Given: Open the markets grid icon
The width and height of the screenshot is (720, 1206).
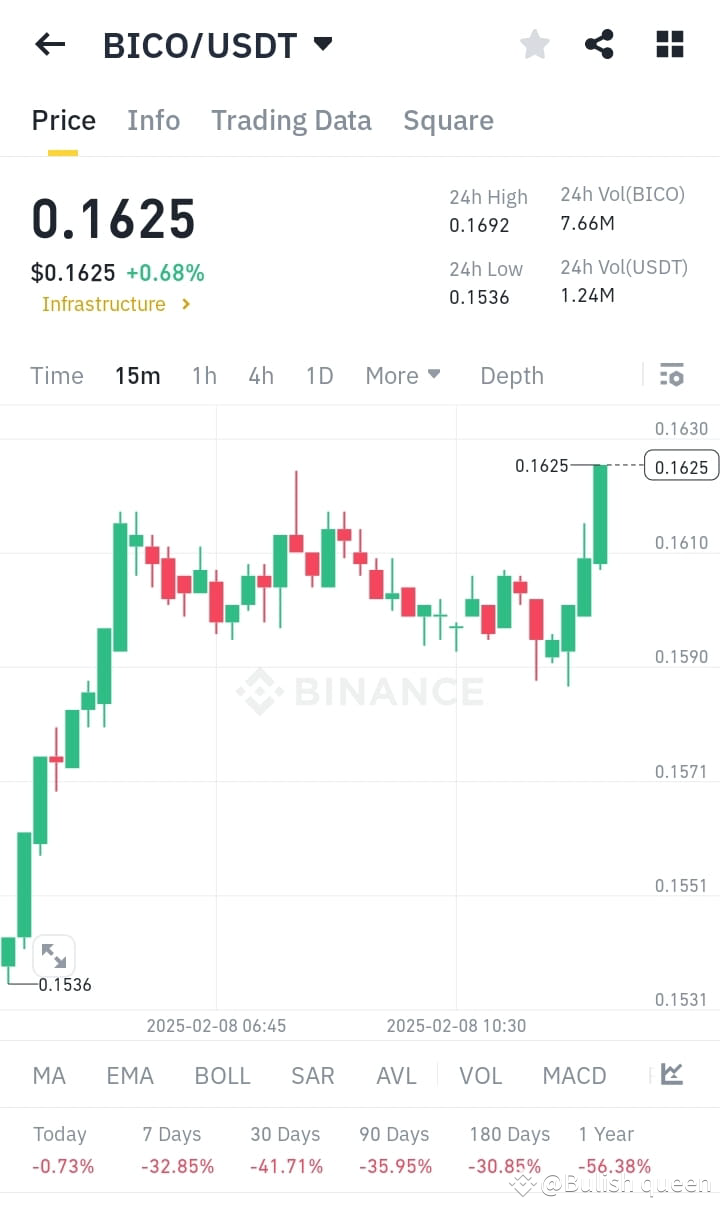Looking at the screenshot, I should click(x=668, y=44).
